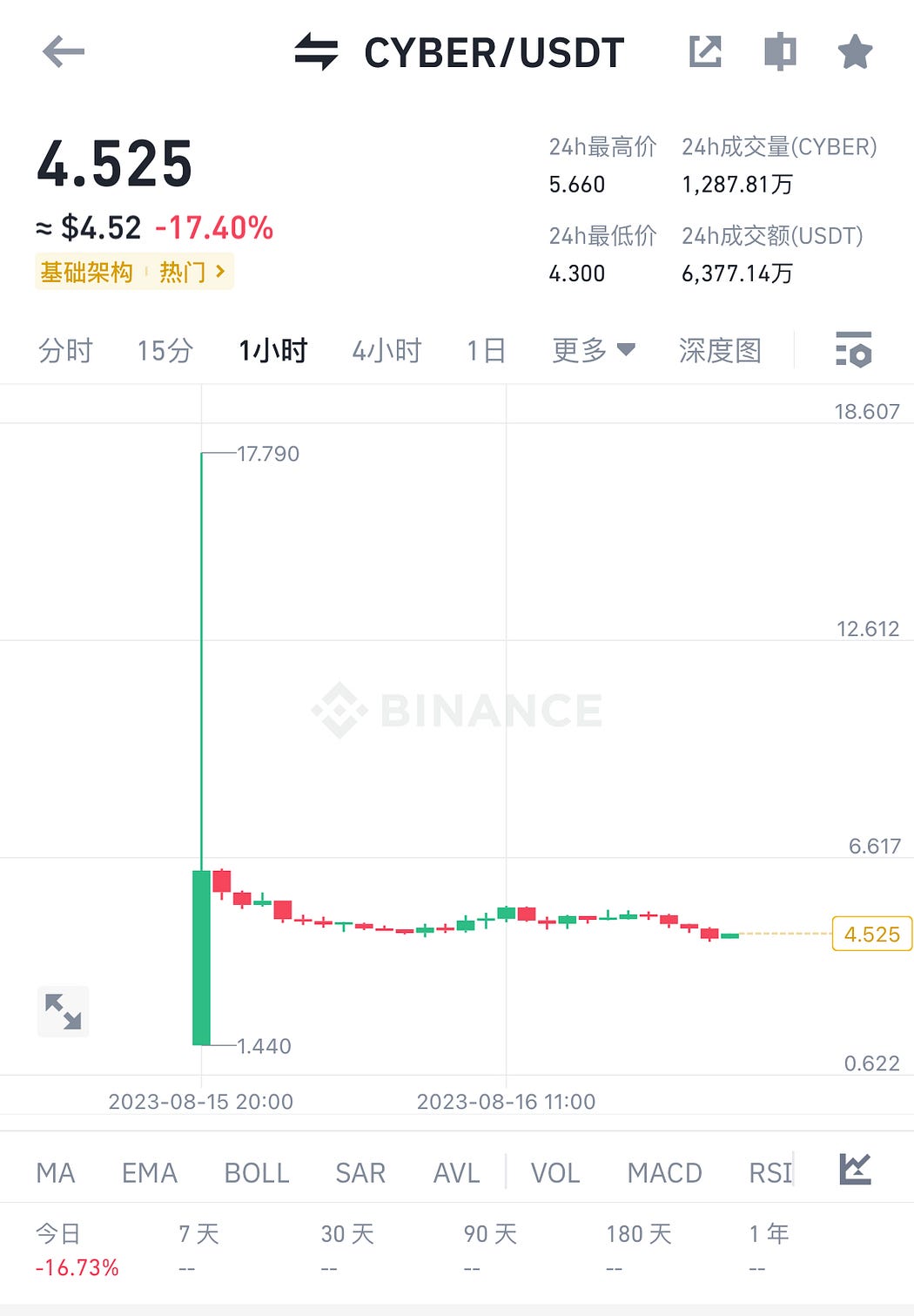Enable the MACD indicator

(x=664, y=1173)
